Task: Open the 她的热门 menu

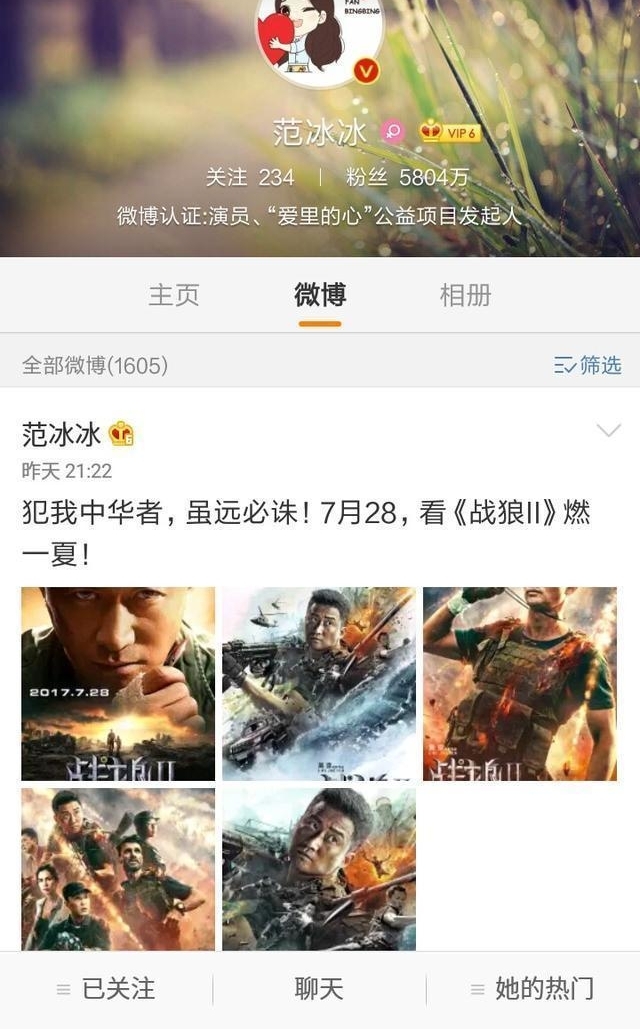Action: [533, 989]
